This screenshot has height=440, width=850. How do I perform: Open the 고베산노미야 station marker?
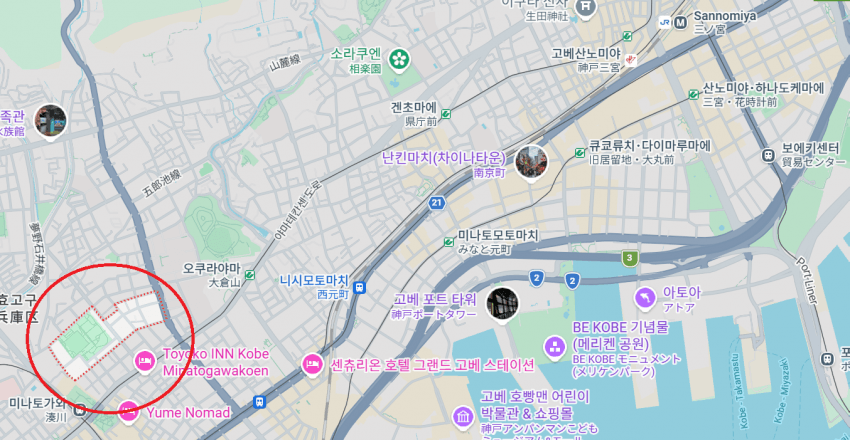(x=630, y=60)
